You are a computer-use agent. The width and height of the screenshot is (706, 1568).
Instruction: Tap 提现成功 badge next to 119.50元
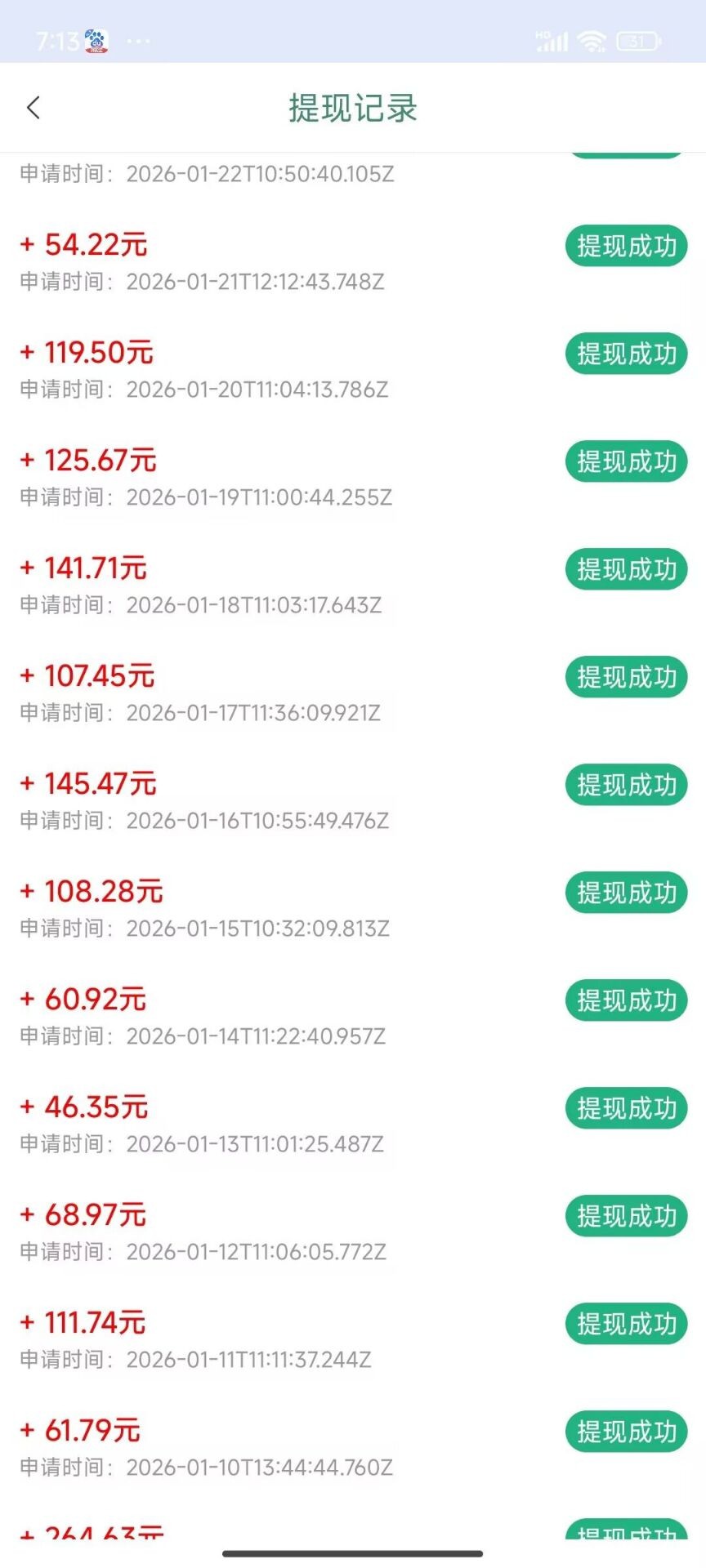click(626, 354)
